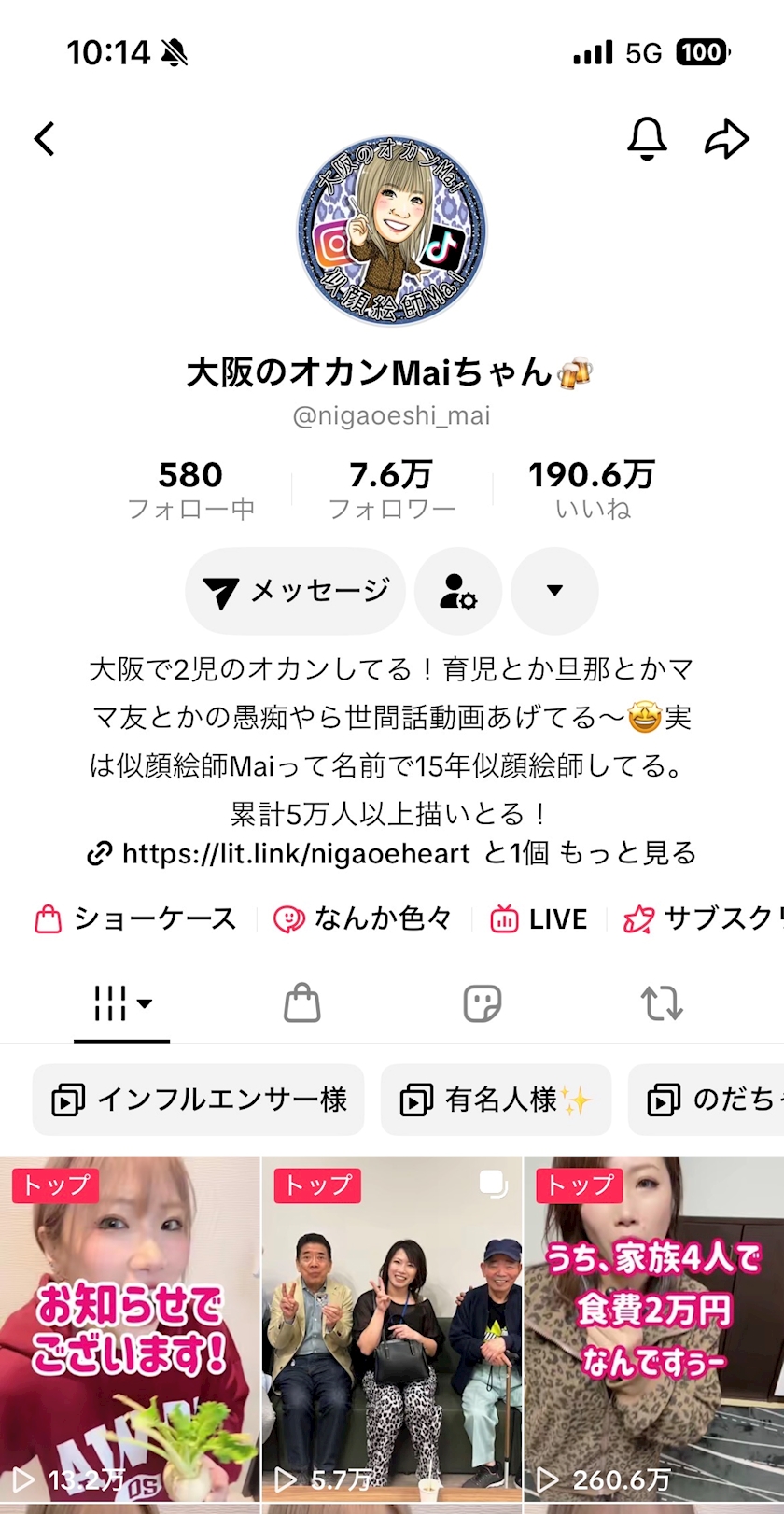784x1514 pixels.
Task: Open the インフルエンサー様 playlist
Action: (x=199, y=1100)
